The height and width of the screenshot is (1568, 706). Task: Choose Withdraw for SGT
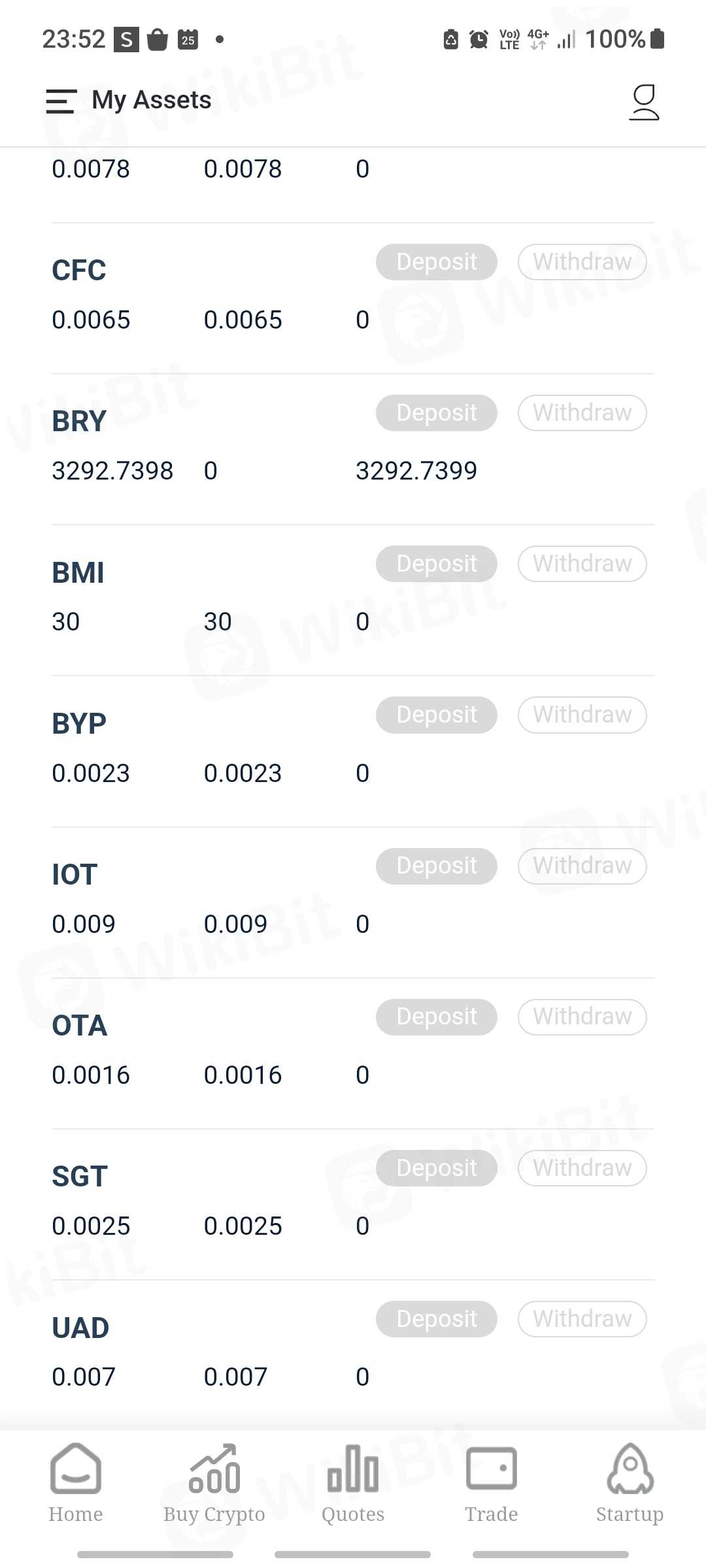[582, 1168]
